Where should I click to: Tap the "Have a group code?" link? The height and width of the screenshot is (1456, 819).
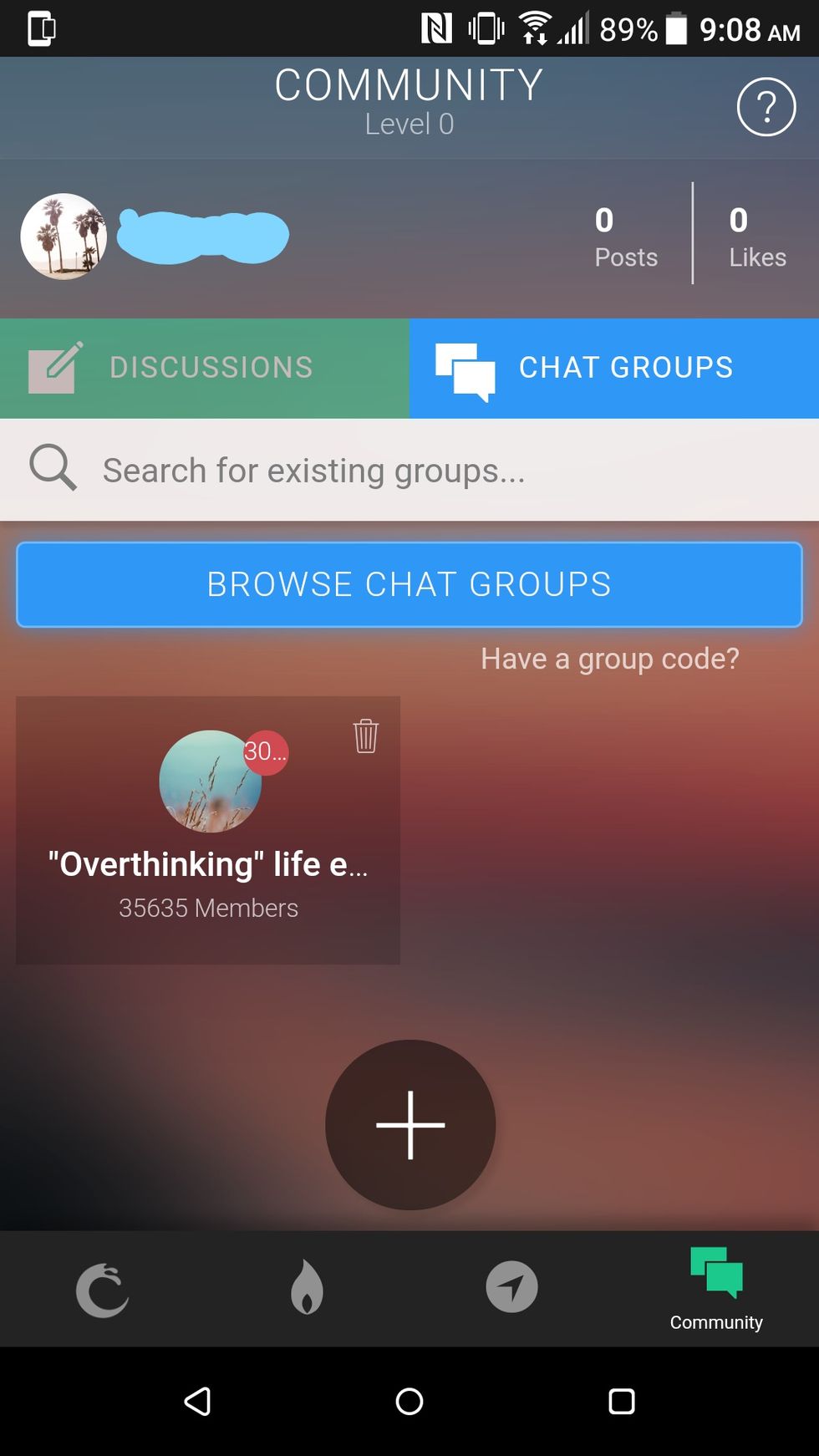point(609,659)
